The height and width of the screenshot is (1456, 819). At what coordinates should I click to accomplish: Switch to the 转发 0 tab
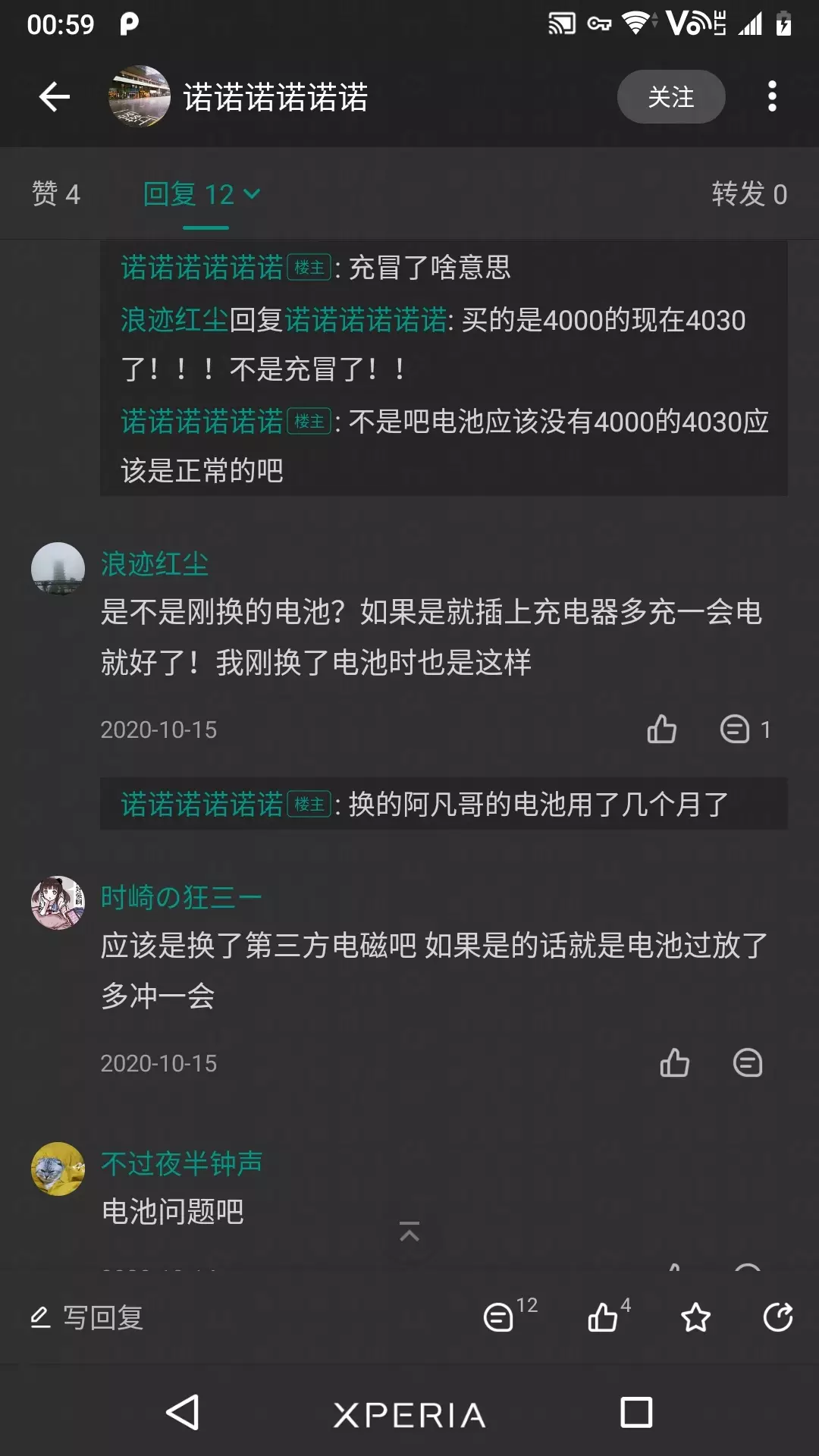(748, 194)
